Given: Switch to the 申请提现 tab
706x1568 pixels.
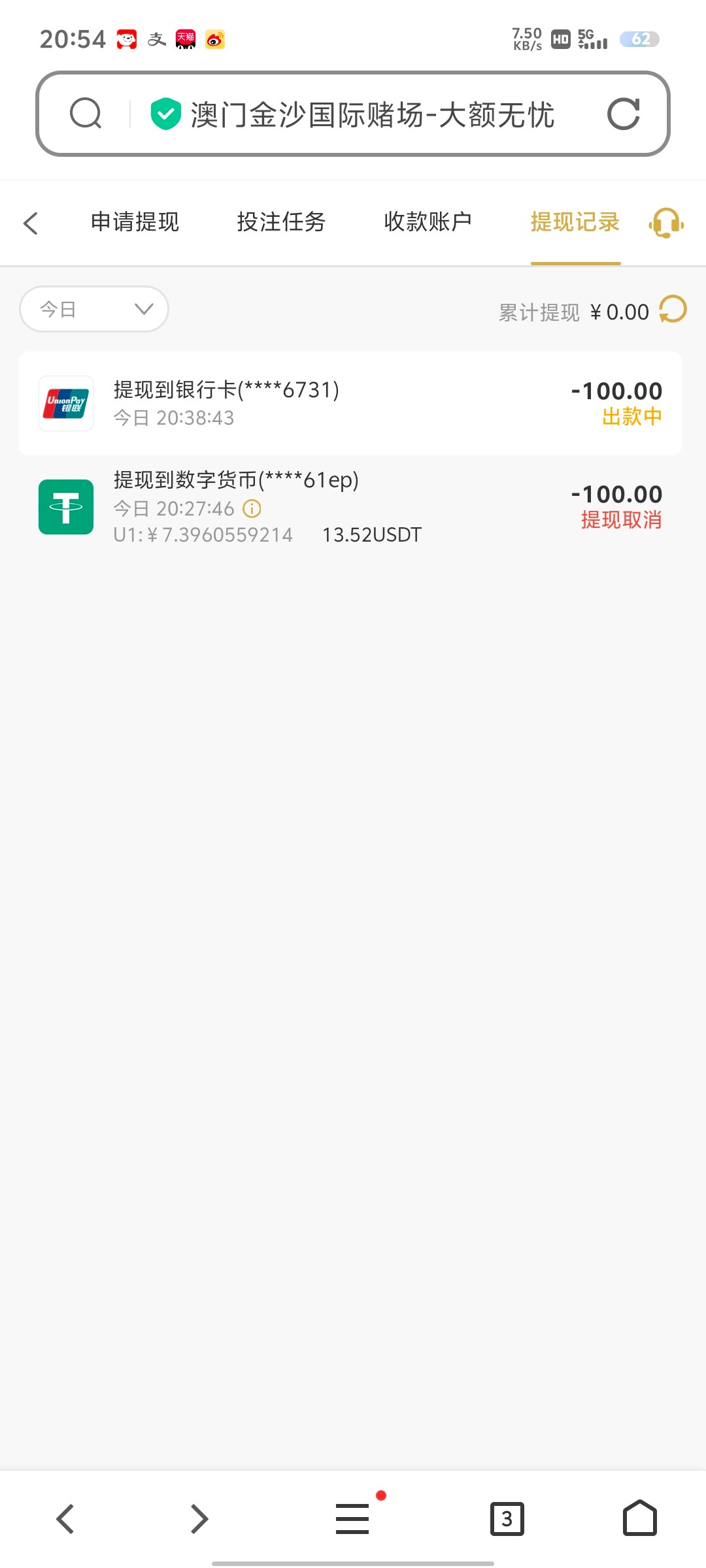Looking at the screenshot, I should click(x=135, y=222).
